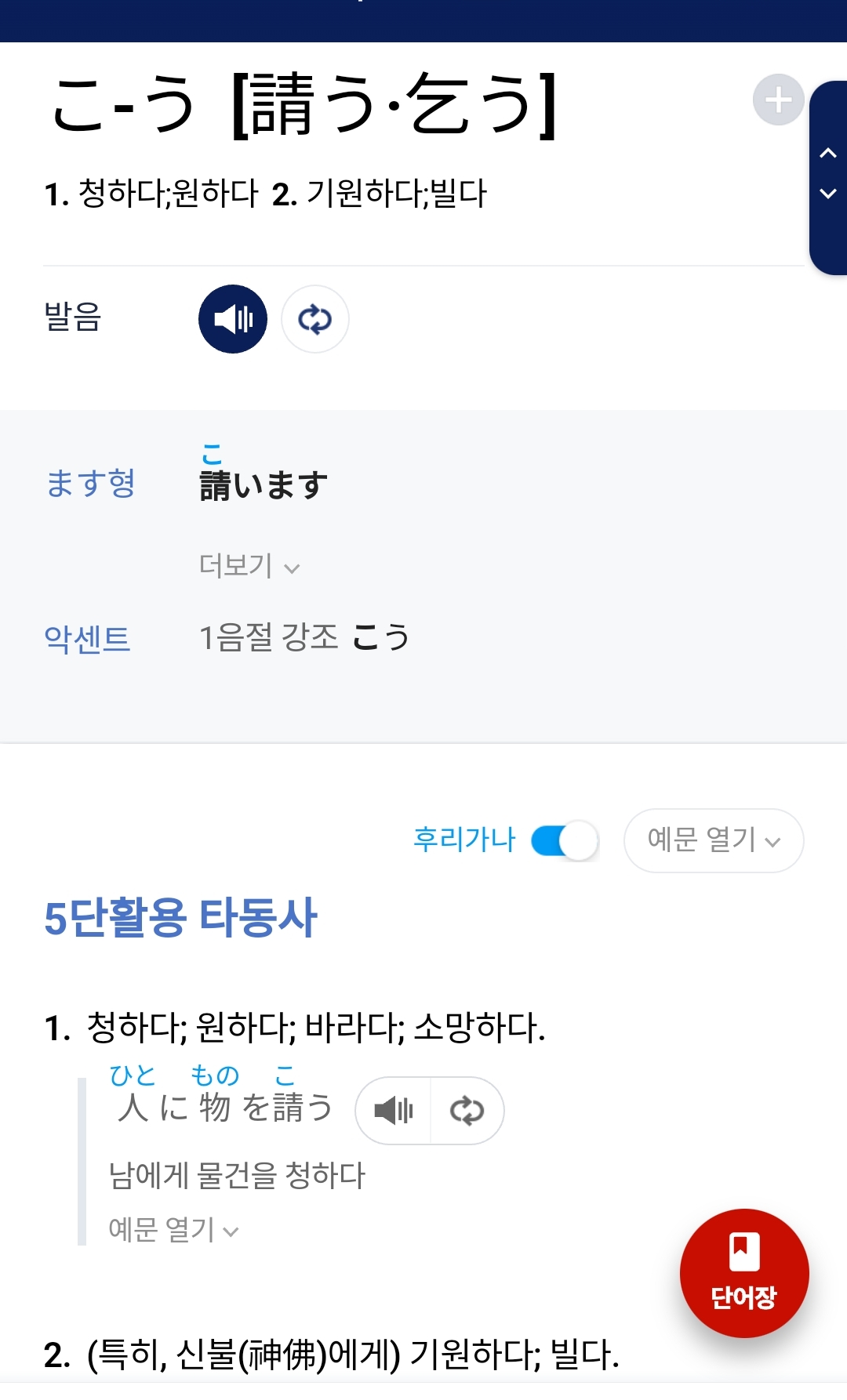The width and height of the screenshot is (847, 1400).
Task: Open the ます형 conjugation link
Action: [91, 483]
